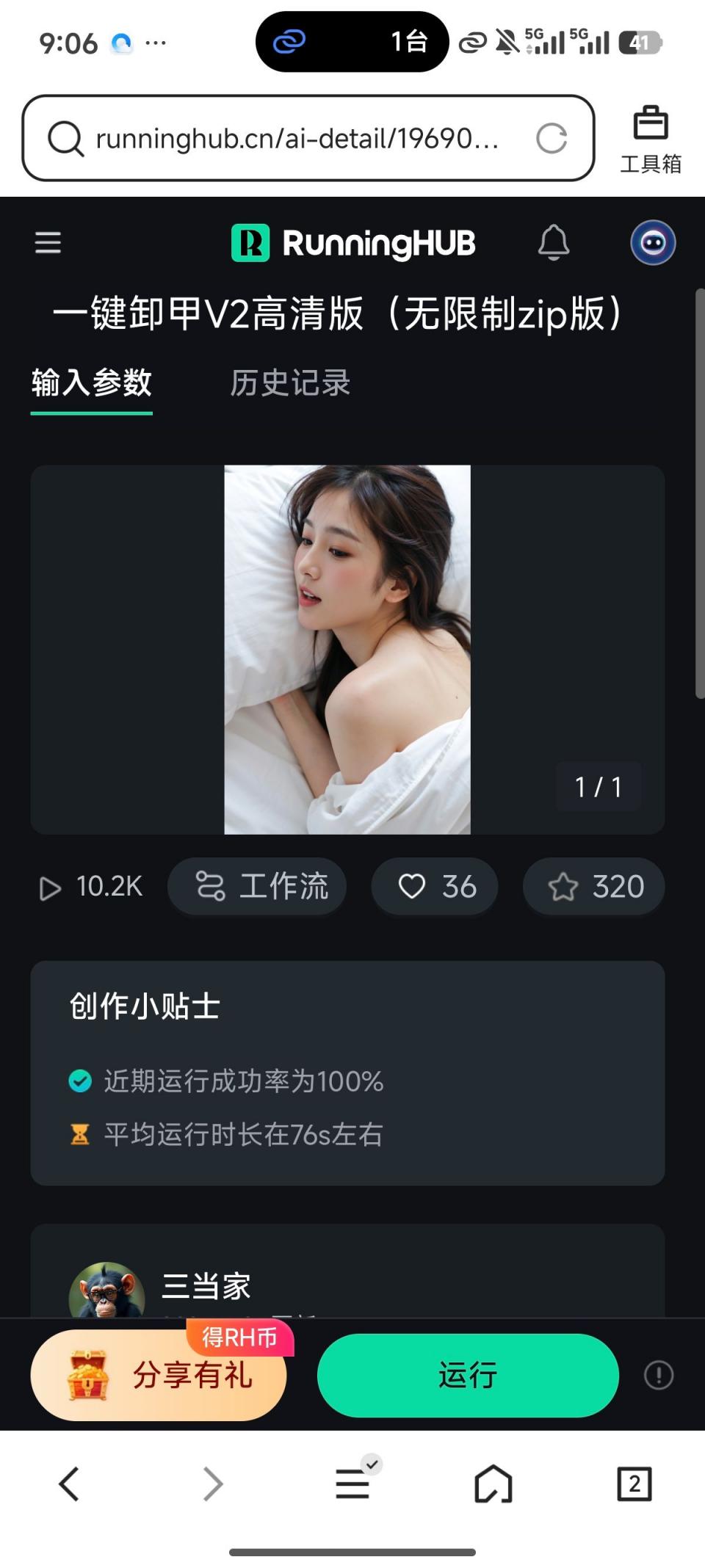
Task: Open the notification bell
Action: [554, 242]
